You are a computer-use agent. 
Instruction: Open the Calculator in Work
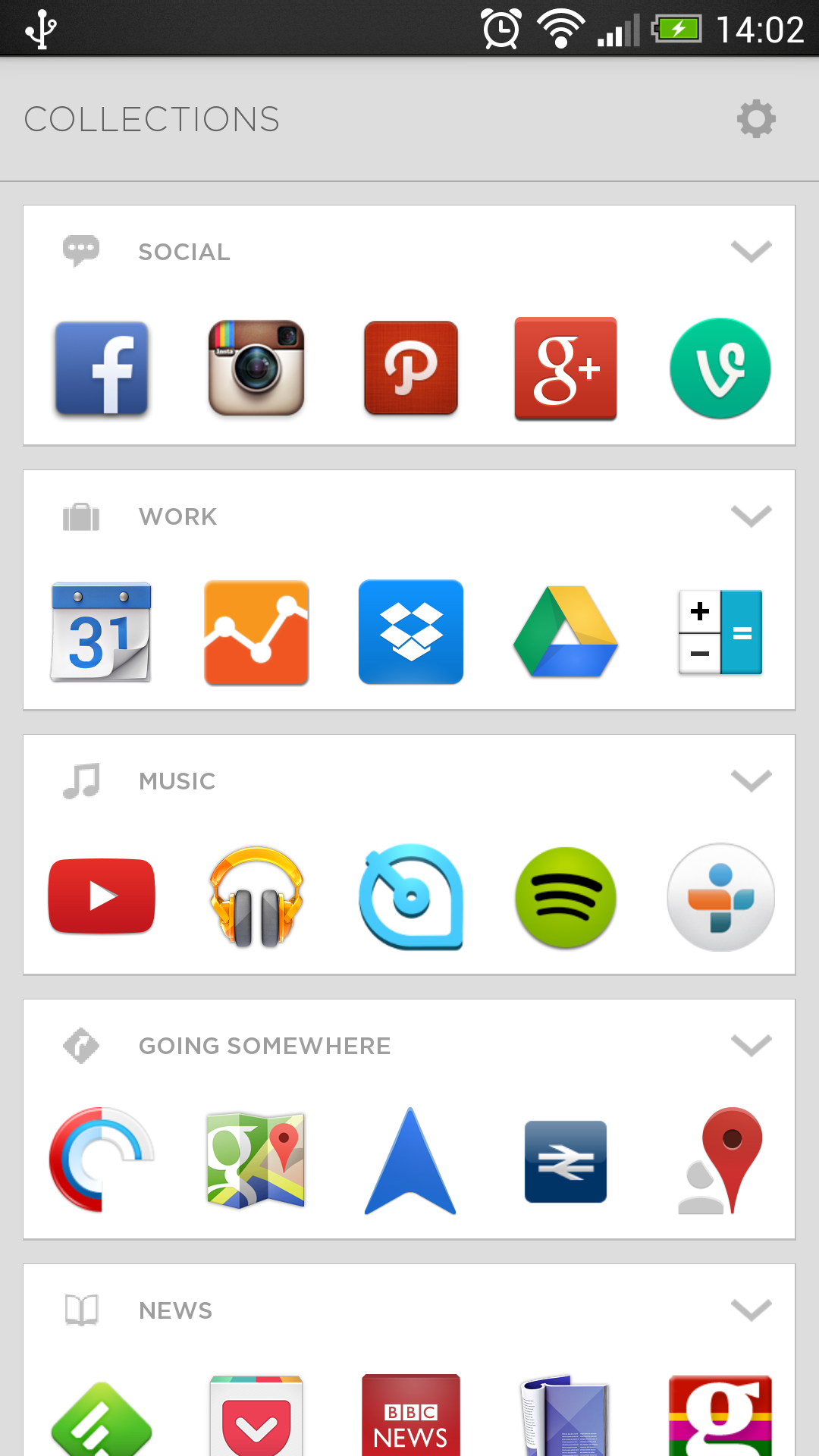point(720,632)
